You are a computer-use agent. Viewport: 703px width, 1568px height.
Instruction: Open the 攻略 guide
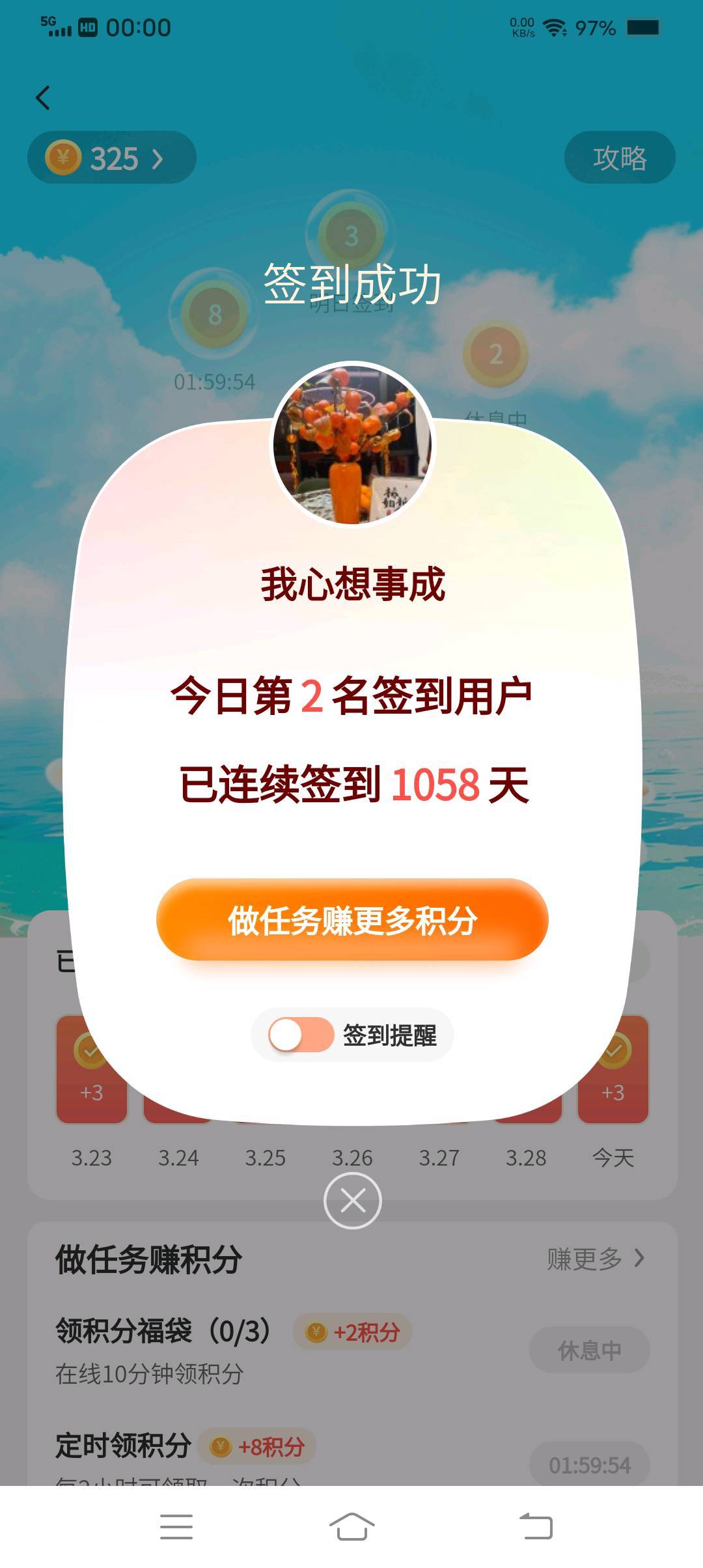tap(619, 158)
